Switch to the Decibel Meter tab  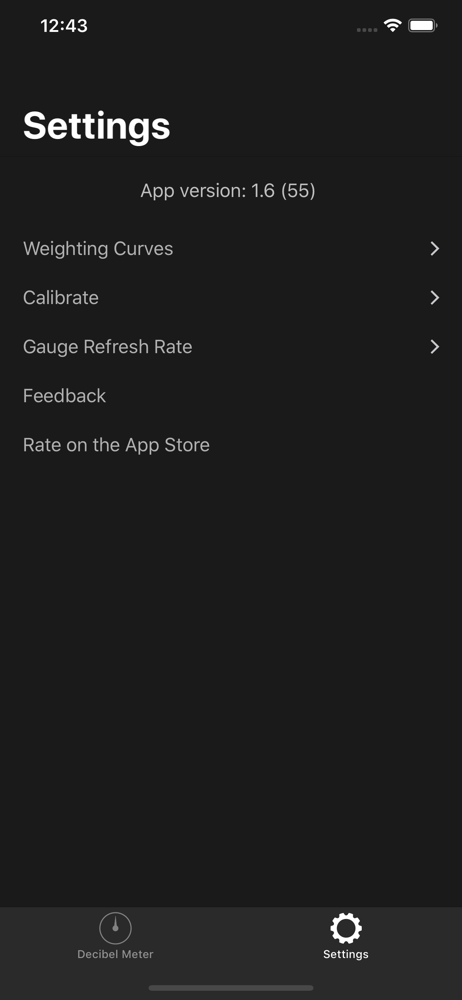click(x=116, y=936)
